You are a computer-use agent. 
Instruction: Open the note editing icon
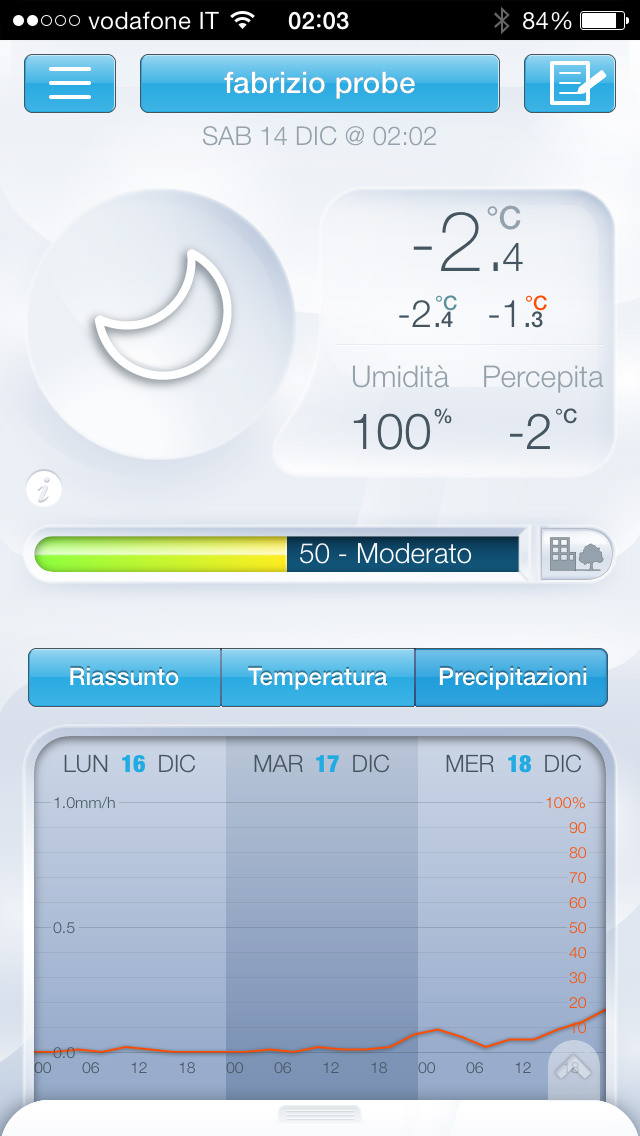point(569,83)
